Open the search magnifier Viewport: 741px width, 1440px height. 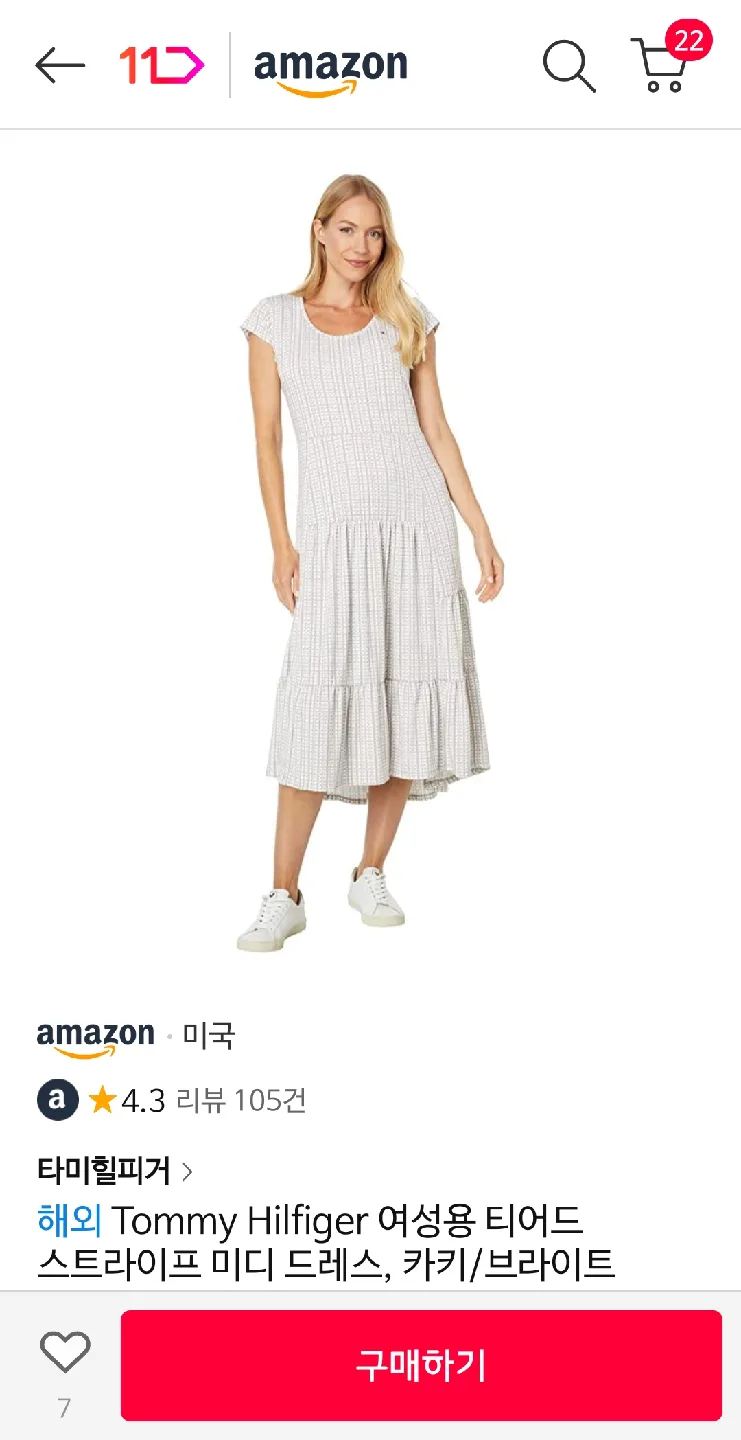point(569,66)
